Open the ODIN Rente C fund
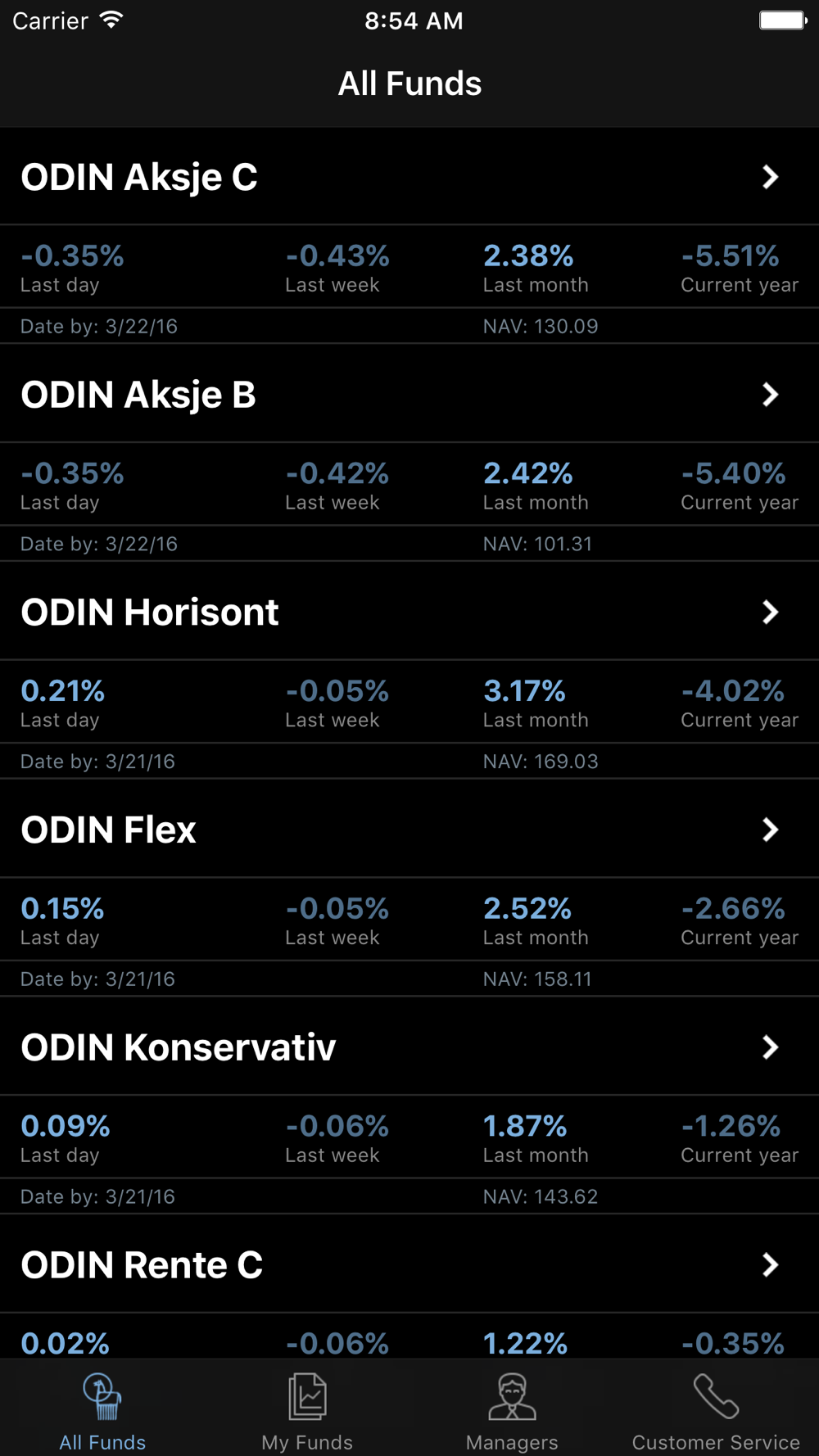 click(x=409, y=1265)
